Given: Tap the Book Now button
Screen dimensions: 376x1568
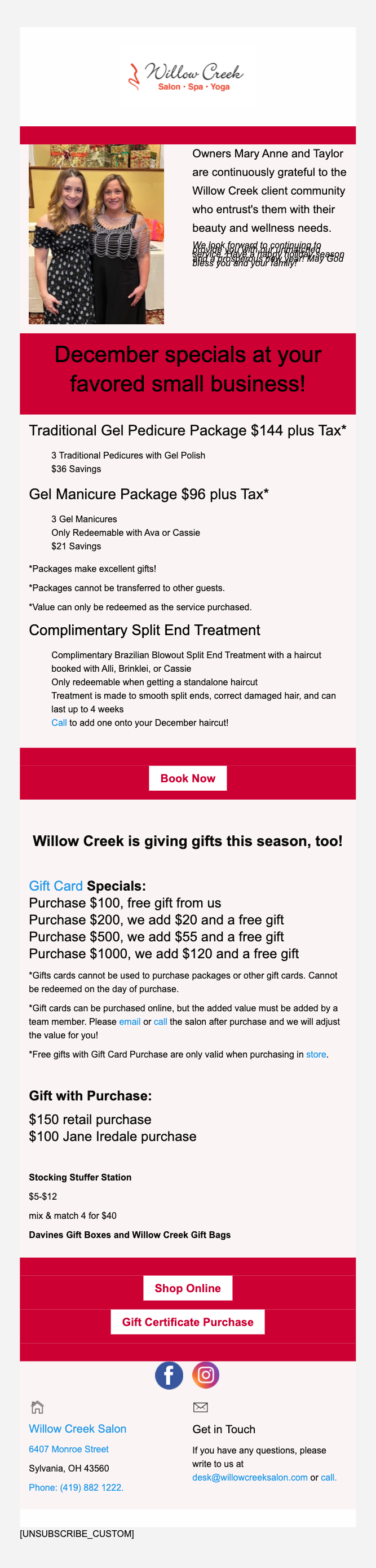Looking at the screenshot, I should click(187, 778).
